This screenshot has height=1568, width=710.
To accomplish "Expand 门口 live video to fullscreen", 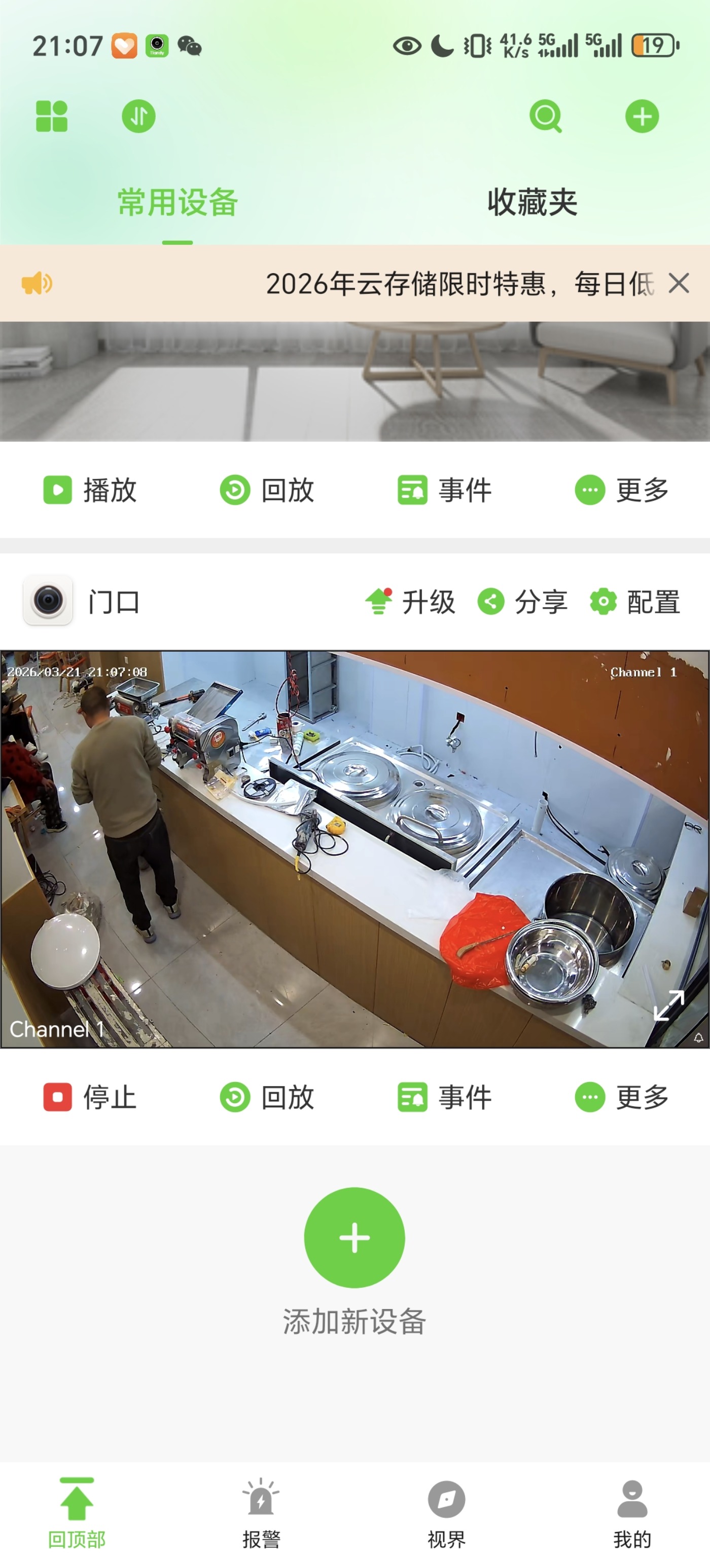I will tap(668, 1005).
